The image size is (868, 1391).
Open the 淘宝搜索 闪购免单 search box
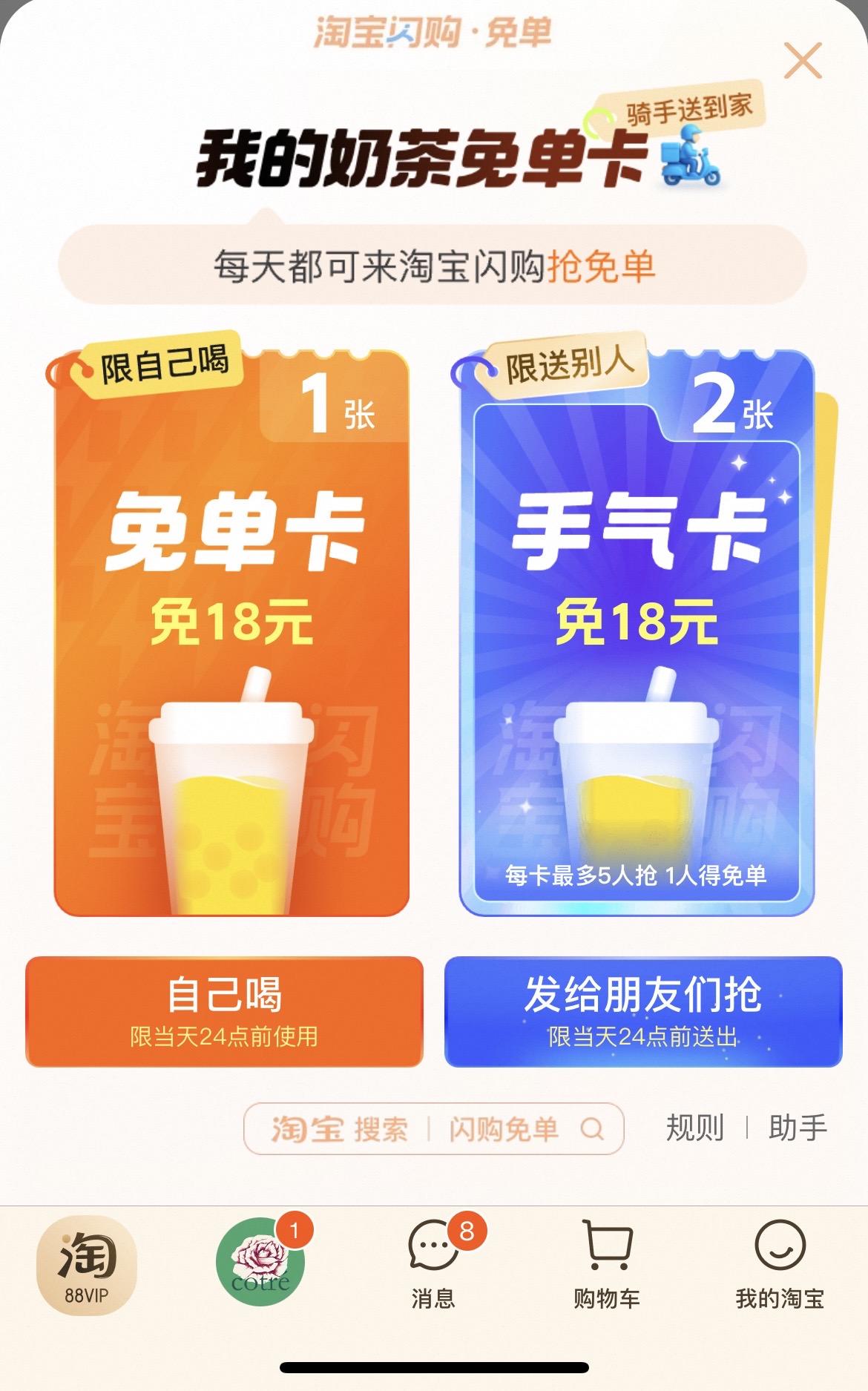click(434, 1128)
